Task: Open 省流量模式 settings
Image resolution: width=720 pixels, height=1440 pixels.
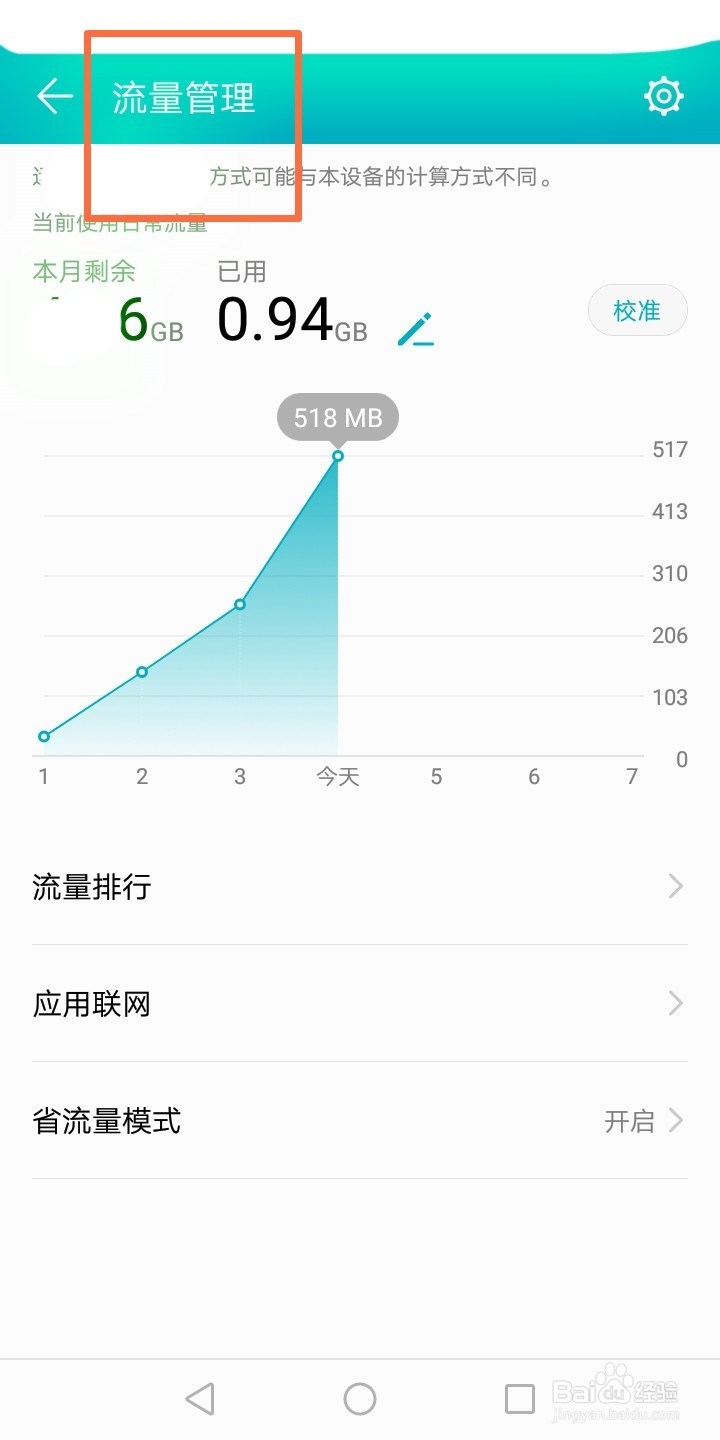Action: point(360,1120)
